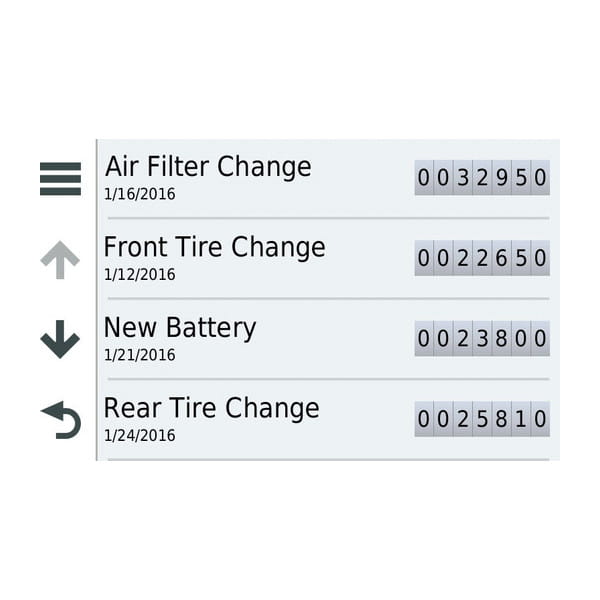Image resolution: width=600 pixels, height=600 pixels.
Task: Go back with the return arrow
Action: [x=60, y=419]
